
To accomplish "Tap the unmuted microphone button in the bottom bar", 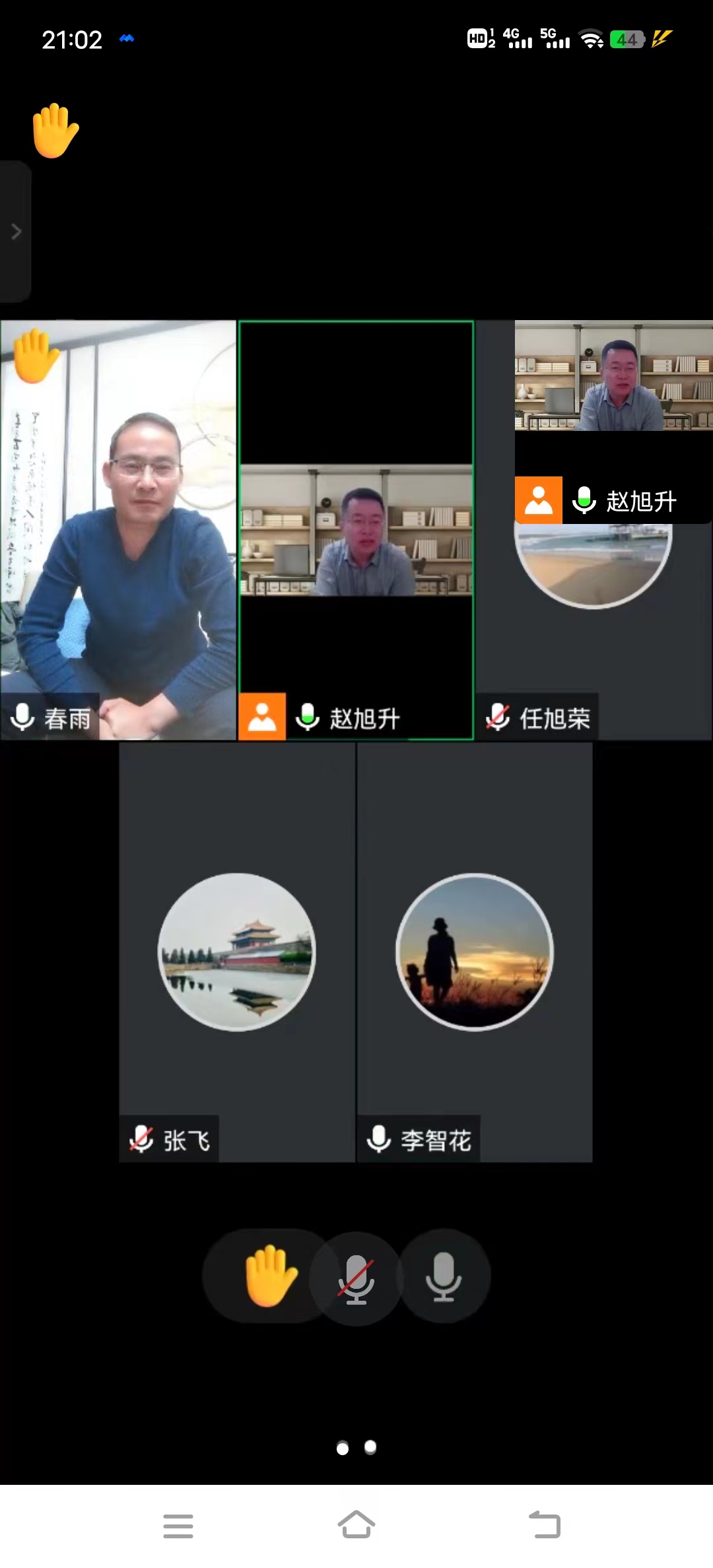I will coord(444,1276).
